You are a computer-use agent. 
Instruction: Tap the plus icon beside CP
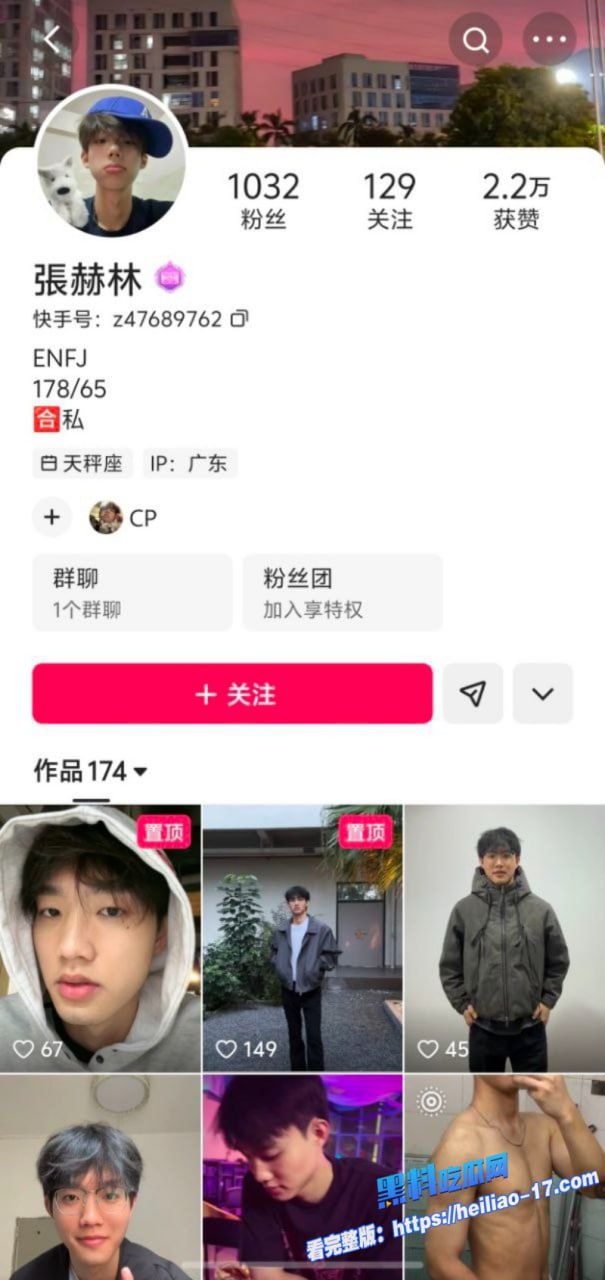[x=52, y=517]
